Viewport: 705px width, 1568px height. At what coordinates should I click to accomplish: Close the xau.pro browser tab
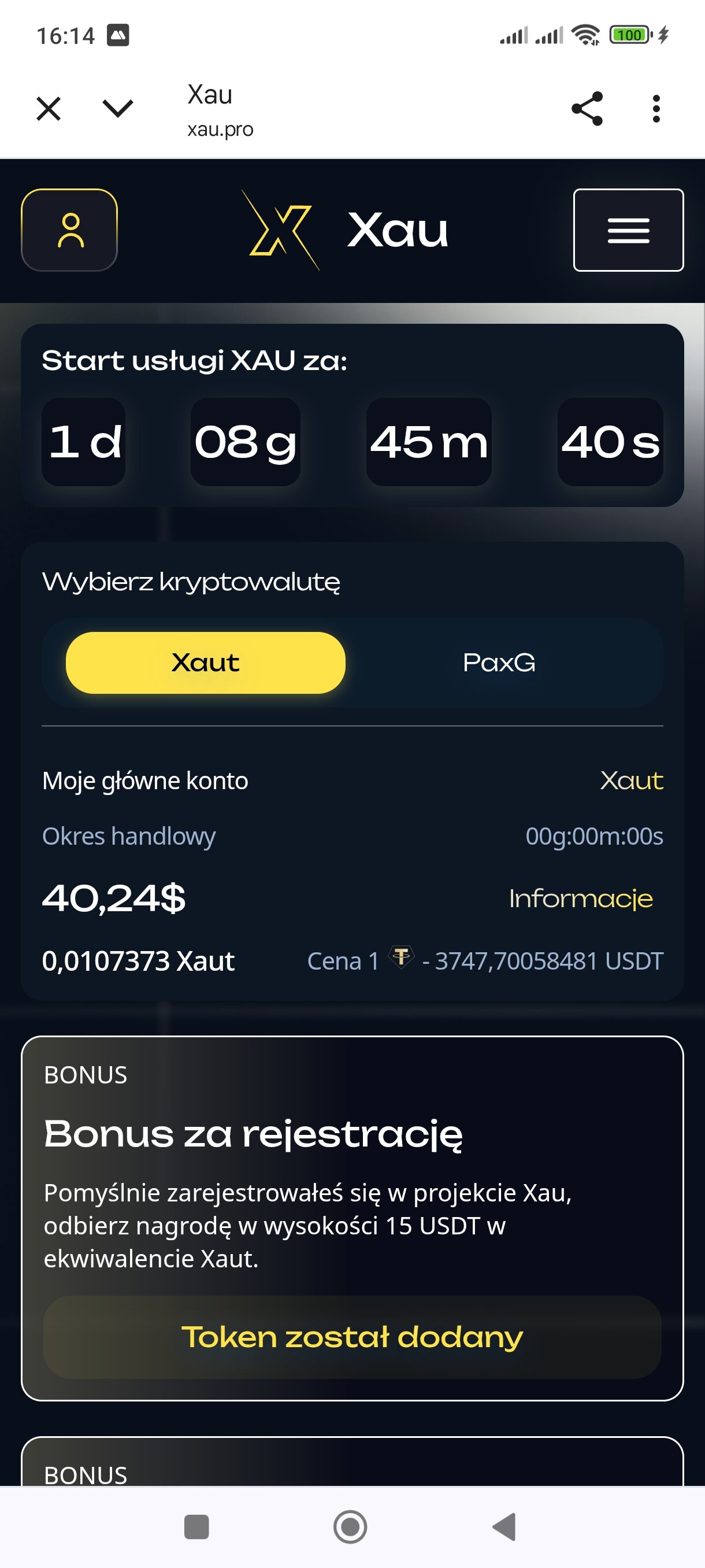(x=49, y=109)
